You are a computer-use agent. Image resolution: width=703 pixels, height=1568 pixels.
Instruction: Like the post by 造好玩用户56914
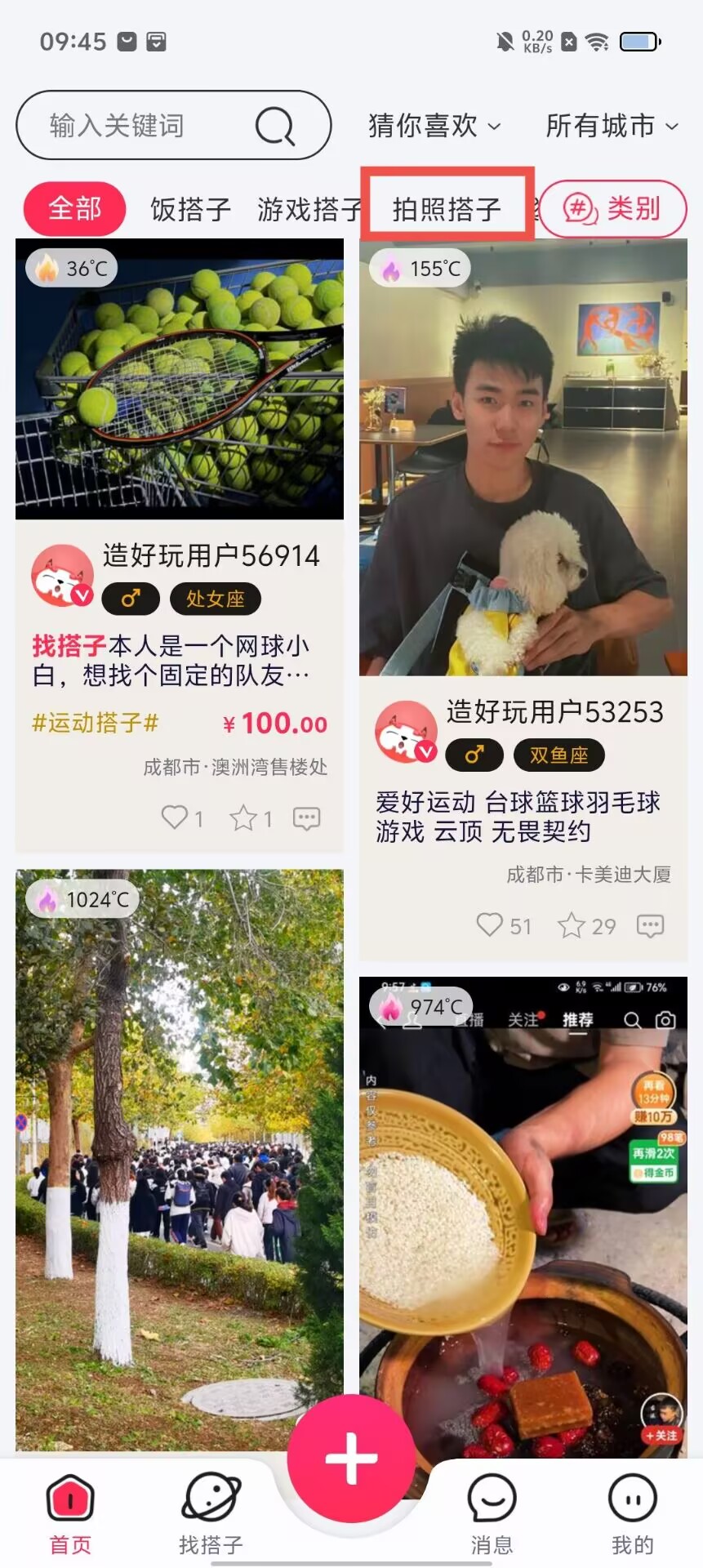click(174, 817)
